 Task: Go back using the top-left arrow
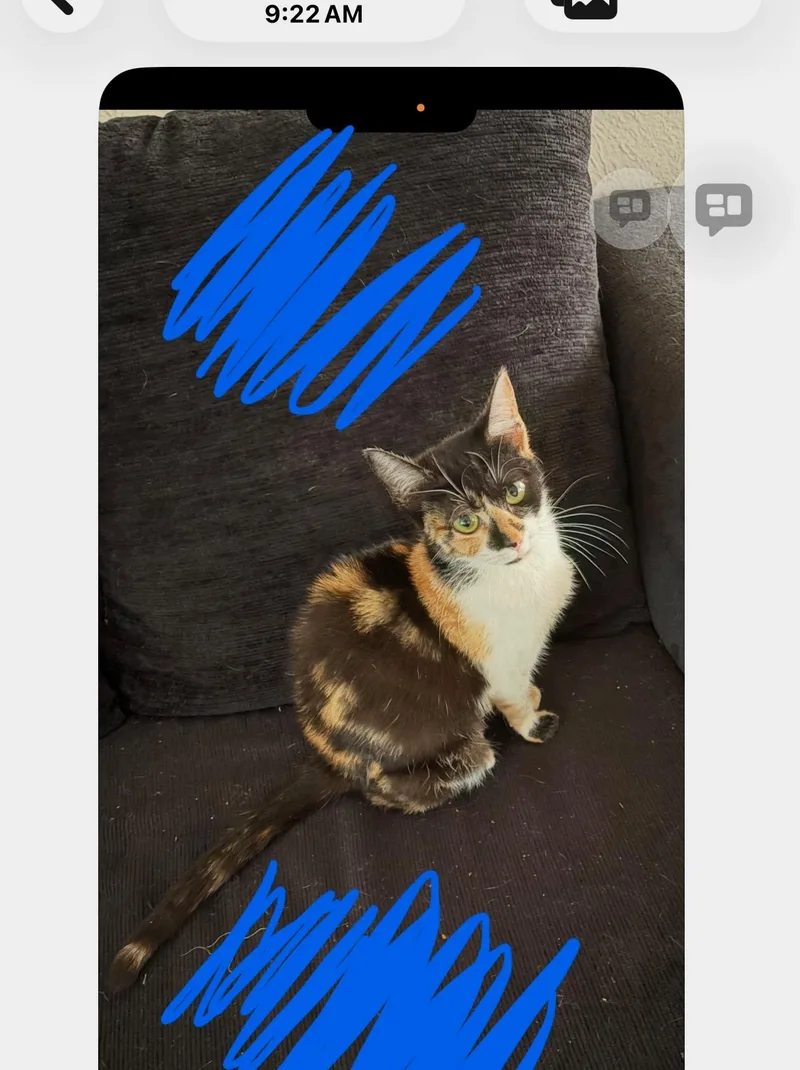60,5
